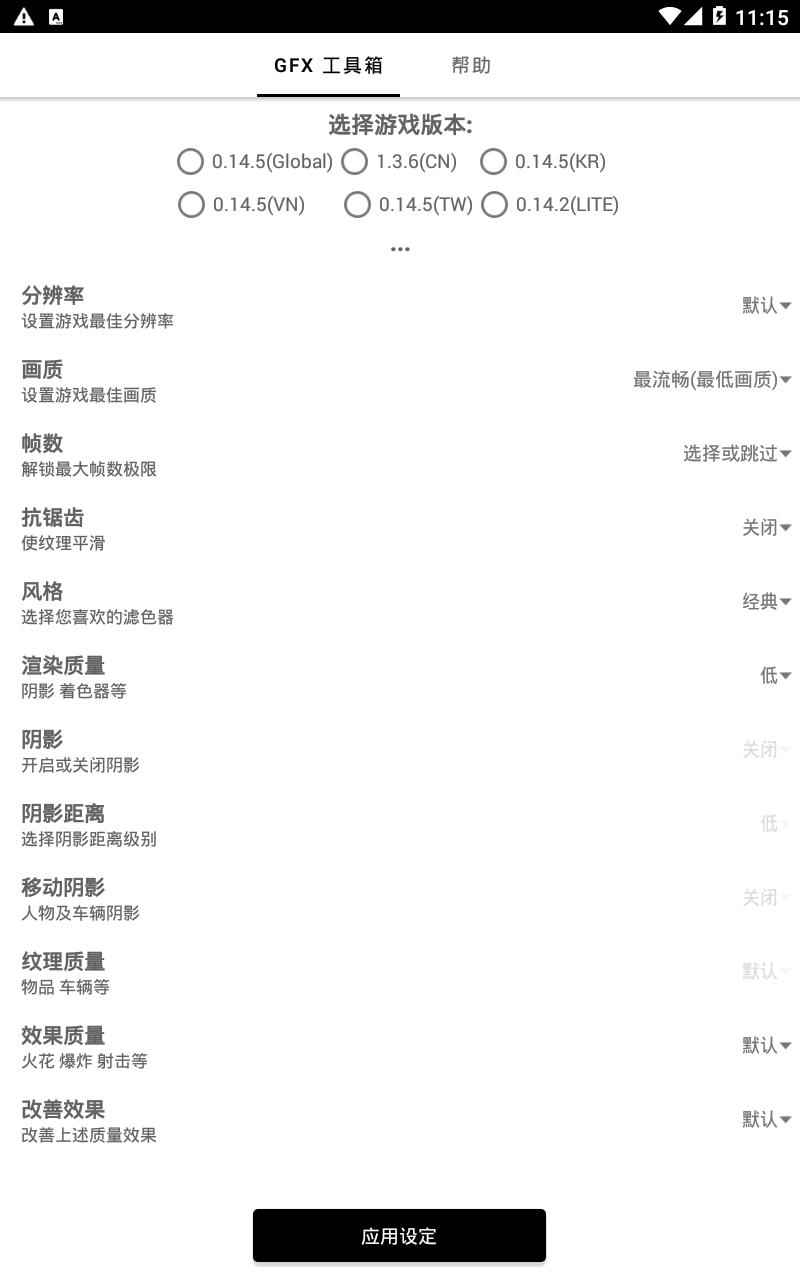Open the 分辨率 dropdown
The width and height of the screenshot is (800, 1280).
click(x=767, y=306)
